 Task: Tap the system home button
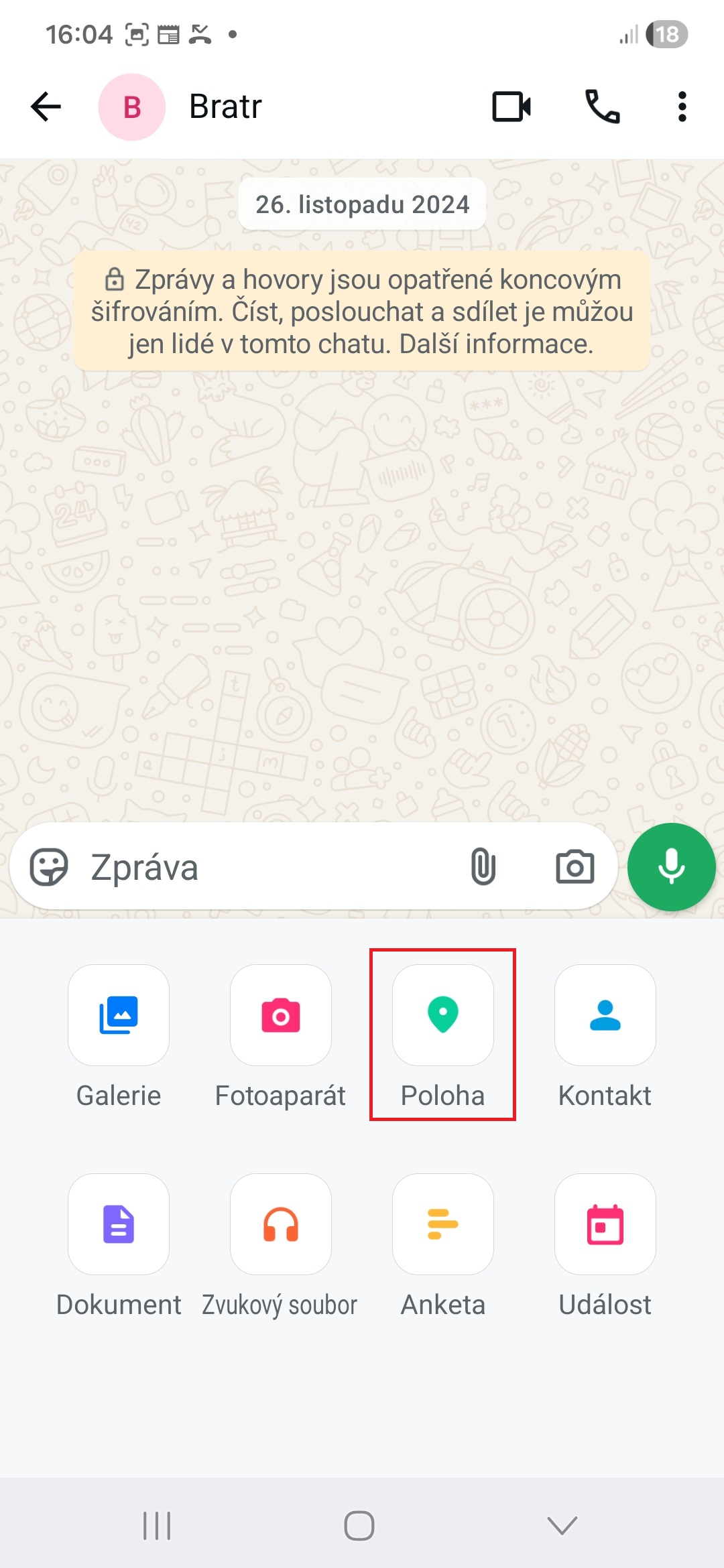coord(359,1526)
